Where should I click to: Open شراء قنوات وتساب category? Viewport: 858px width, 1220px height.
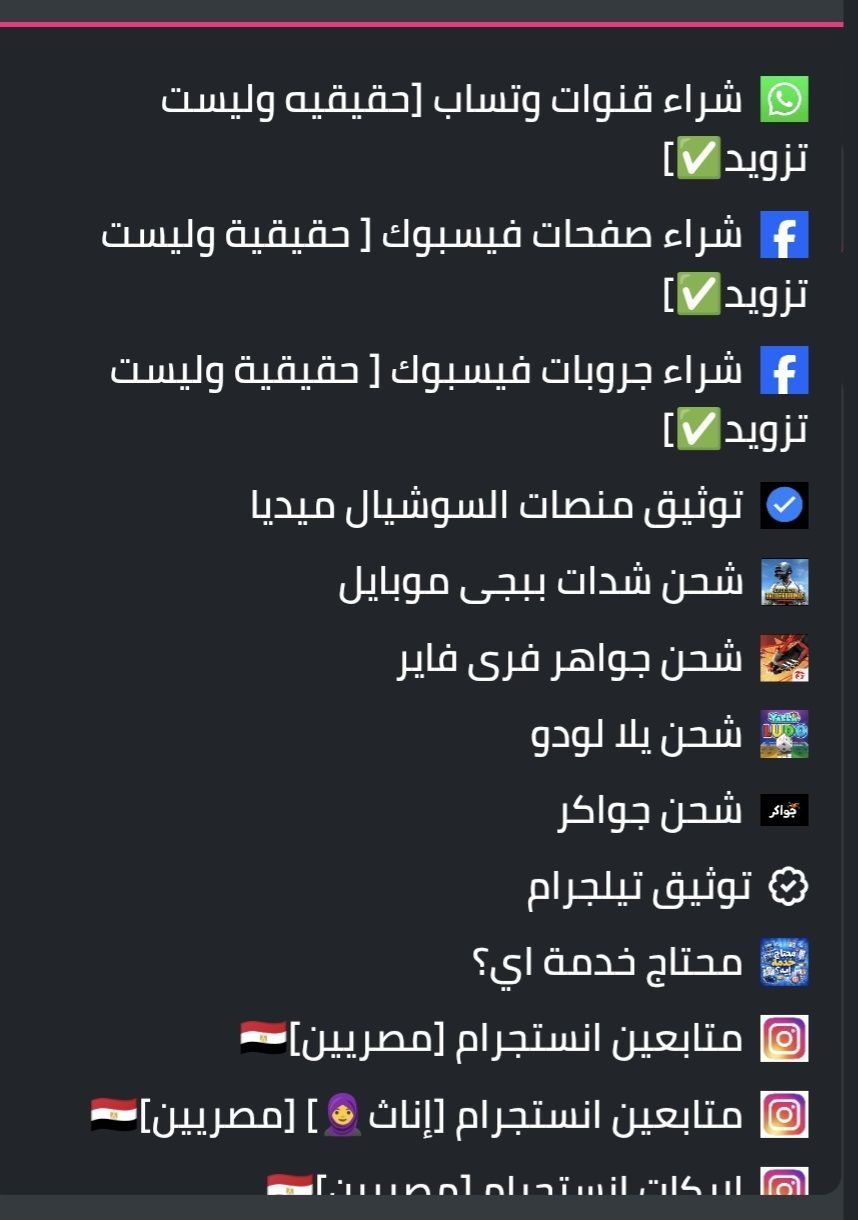485,101
